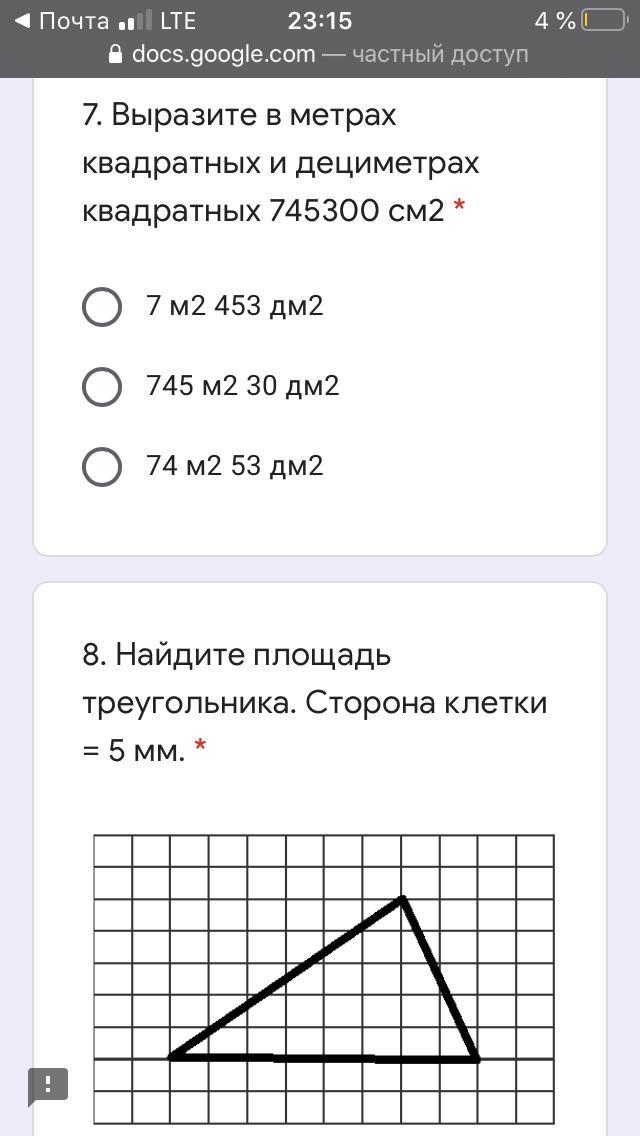Return to the Почта app
The image size is (640, 1136).
[62, 20]
